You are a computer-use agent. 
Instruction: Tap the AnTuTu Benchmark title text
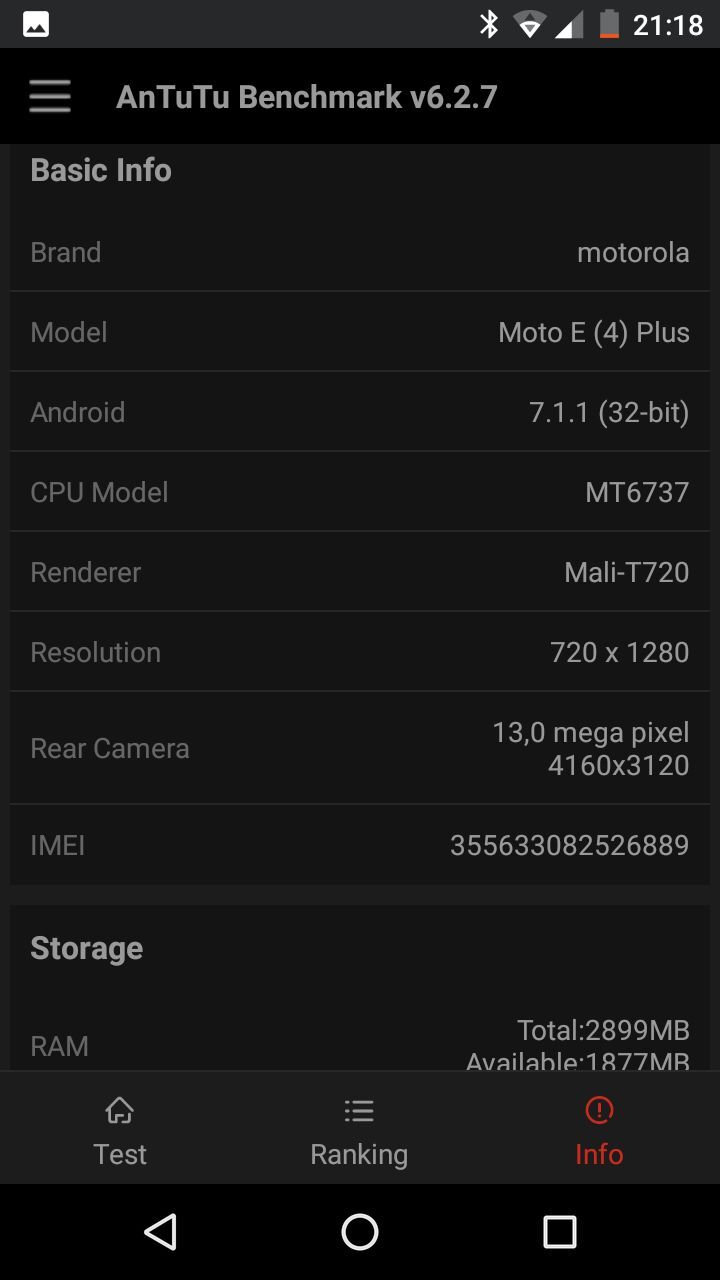[307, 96]
